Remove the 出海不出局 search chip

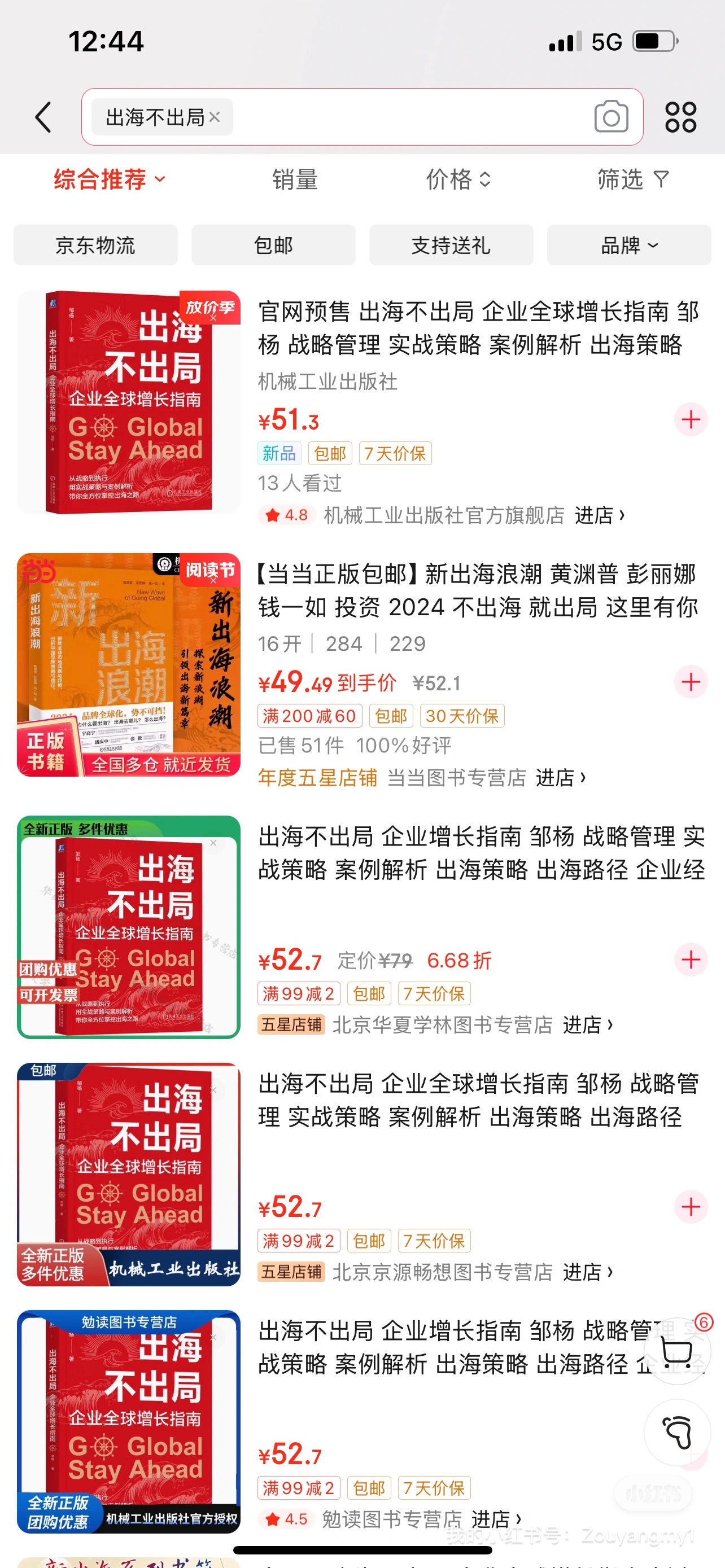tap(214, 117)
